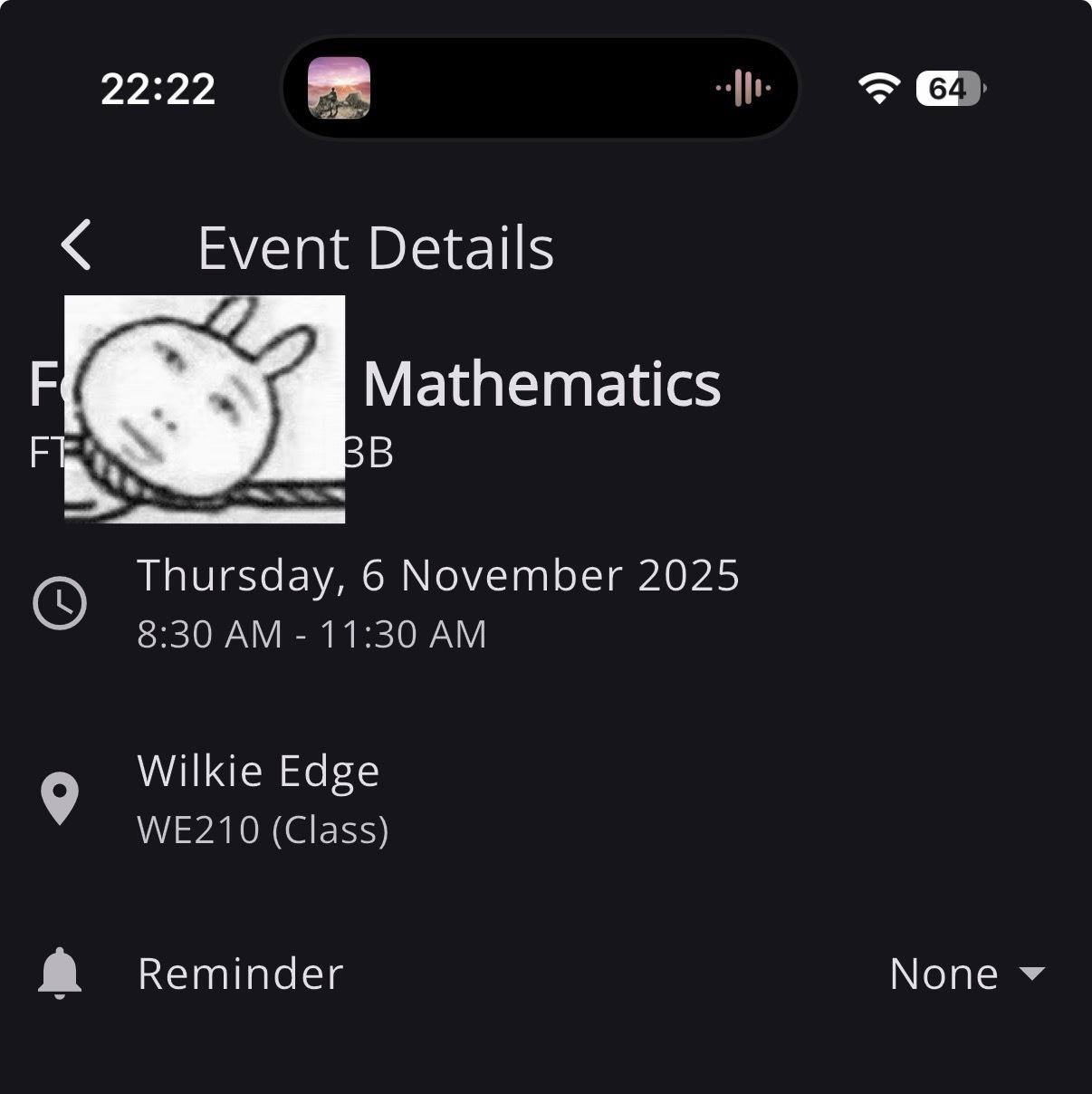This screenshot has width=1092, height=1094.
Task: Tap the date Thursday, 6 November 2025
Action: [438, 574]
